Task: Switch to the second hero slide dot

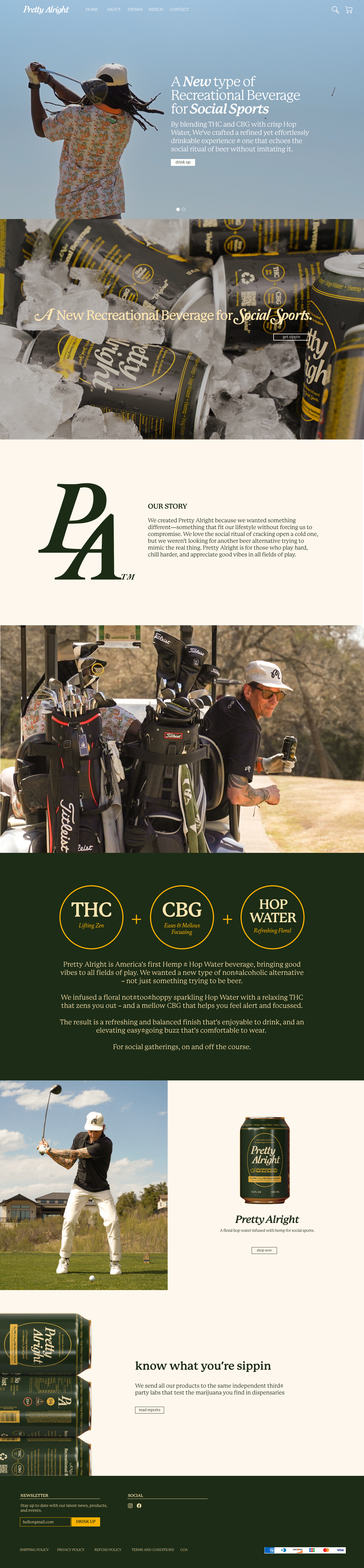Action: click(184, 209)
